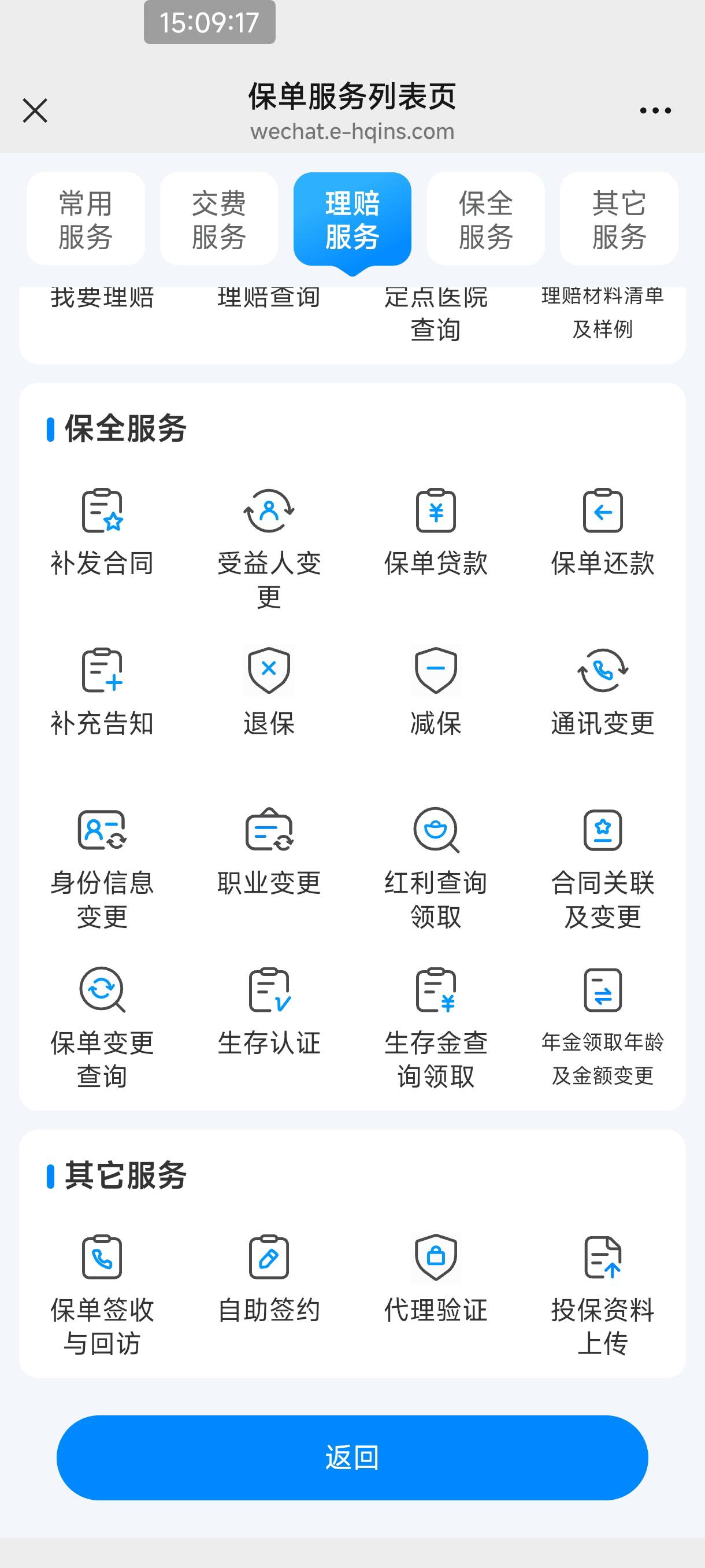Screen dimensions: 705x1568
Task: Tap the 退保 shield icon
Action: coord(269,670)
